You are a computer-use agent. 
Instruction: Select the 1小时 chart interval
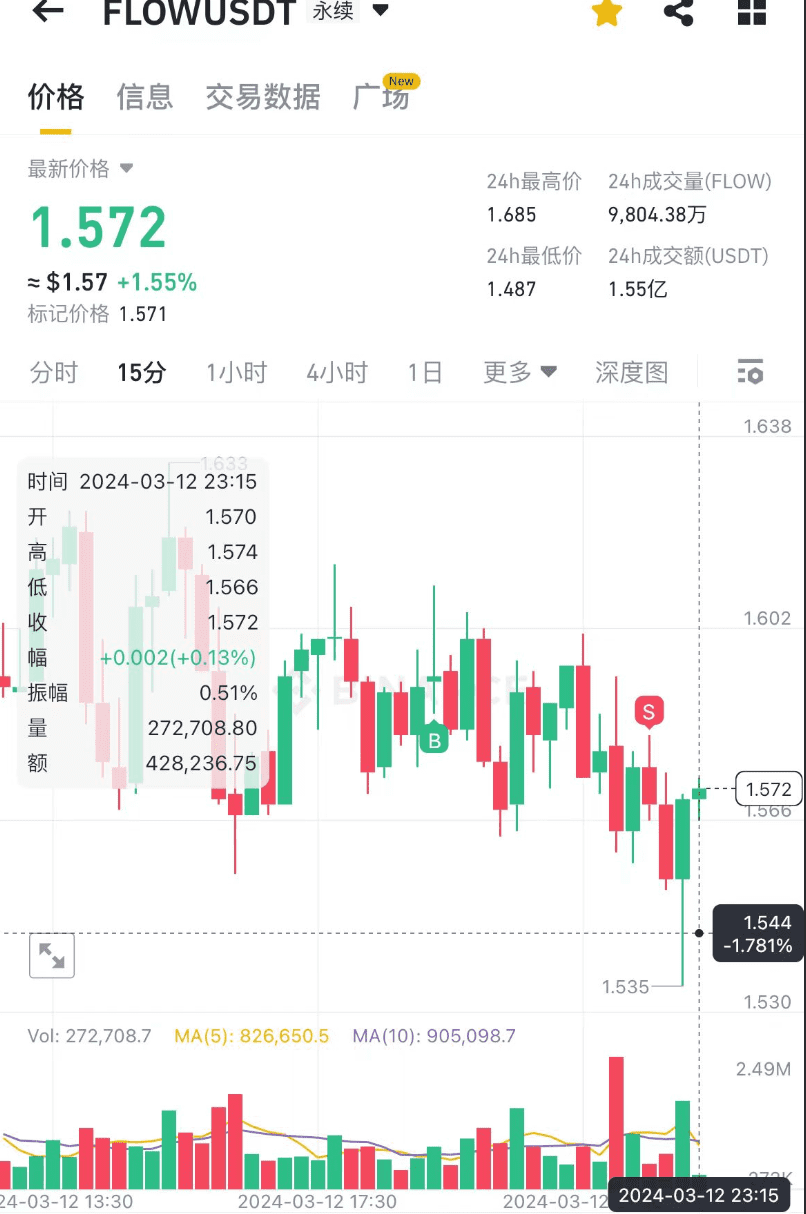[x=237, y=373]
